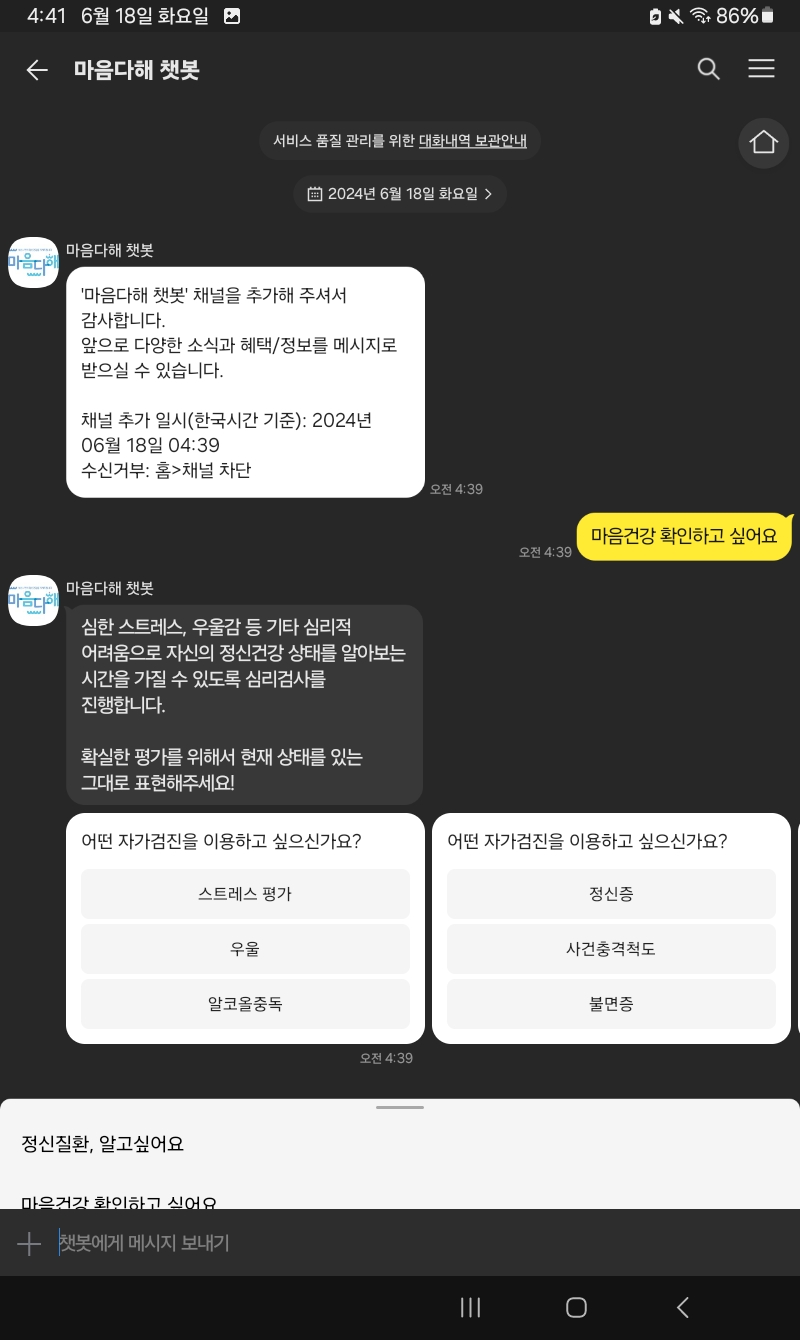Choose the 사건충격척도 self-check
The width and height of the screenshot is (800, 1340).
(x=611, y=949)
